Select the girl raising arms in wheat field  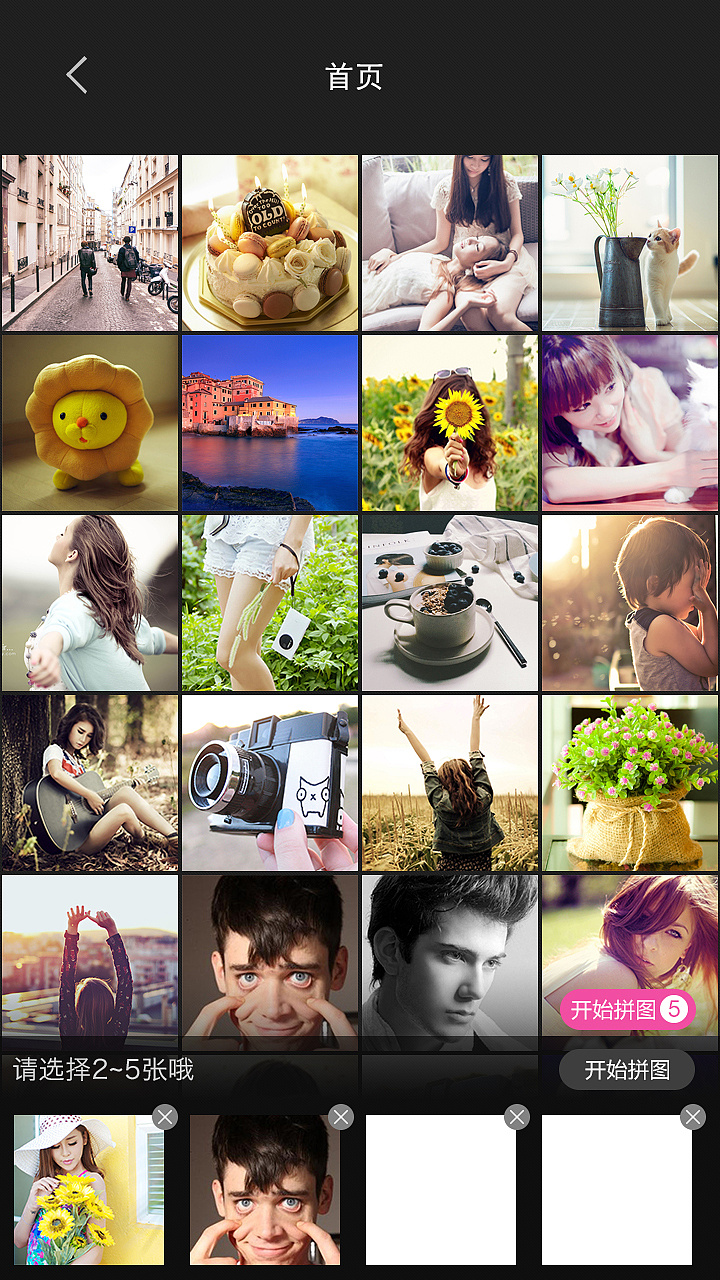450,783
